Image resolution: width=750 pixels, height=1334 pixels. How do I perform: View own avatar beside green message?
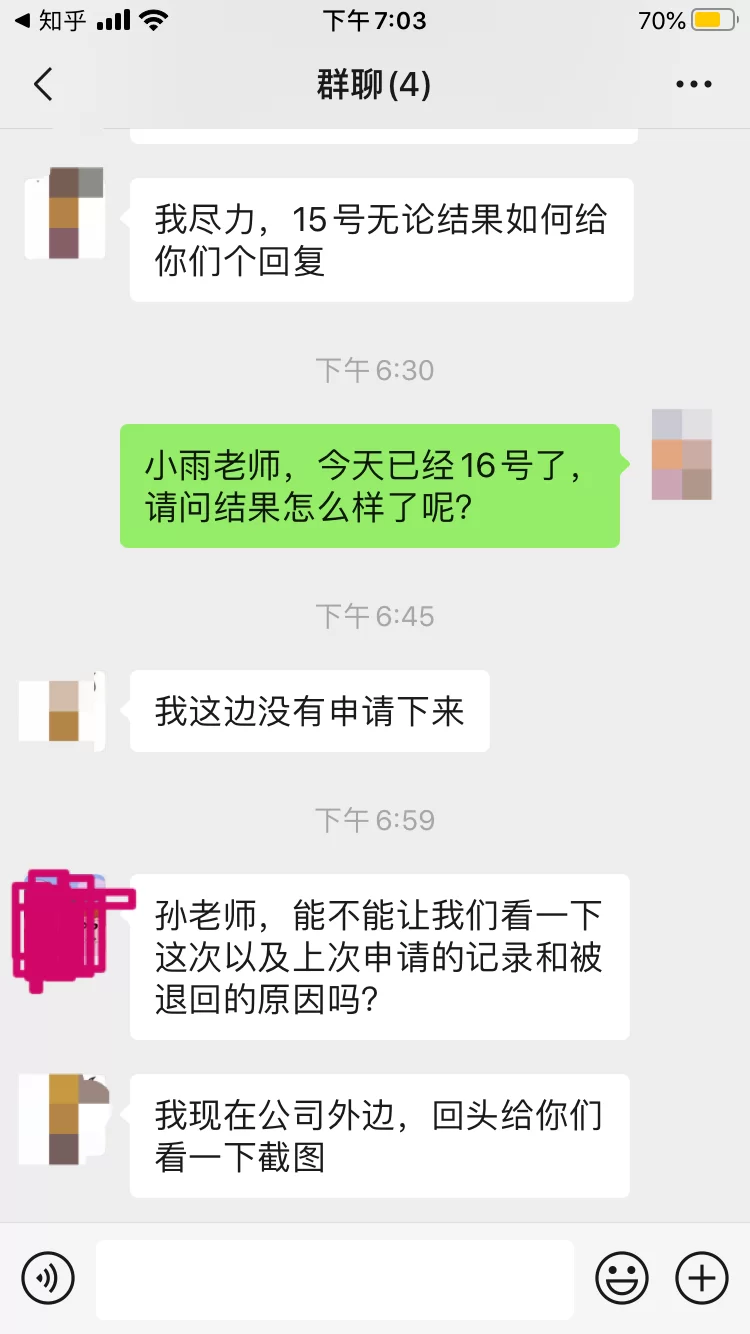[682, 454]
